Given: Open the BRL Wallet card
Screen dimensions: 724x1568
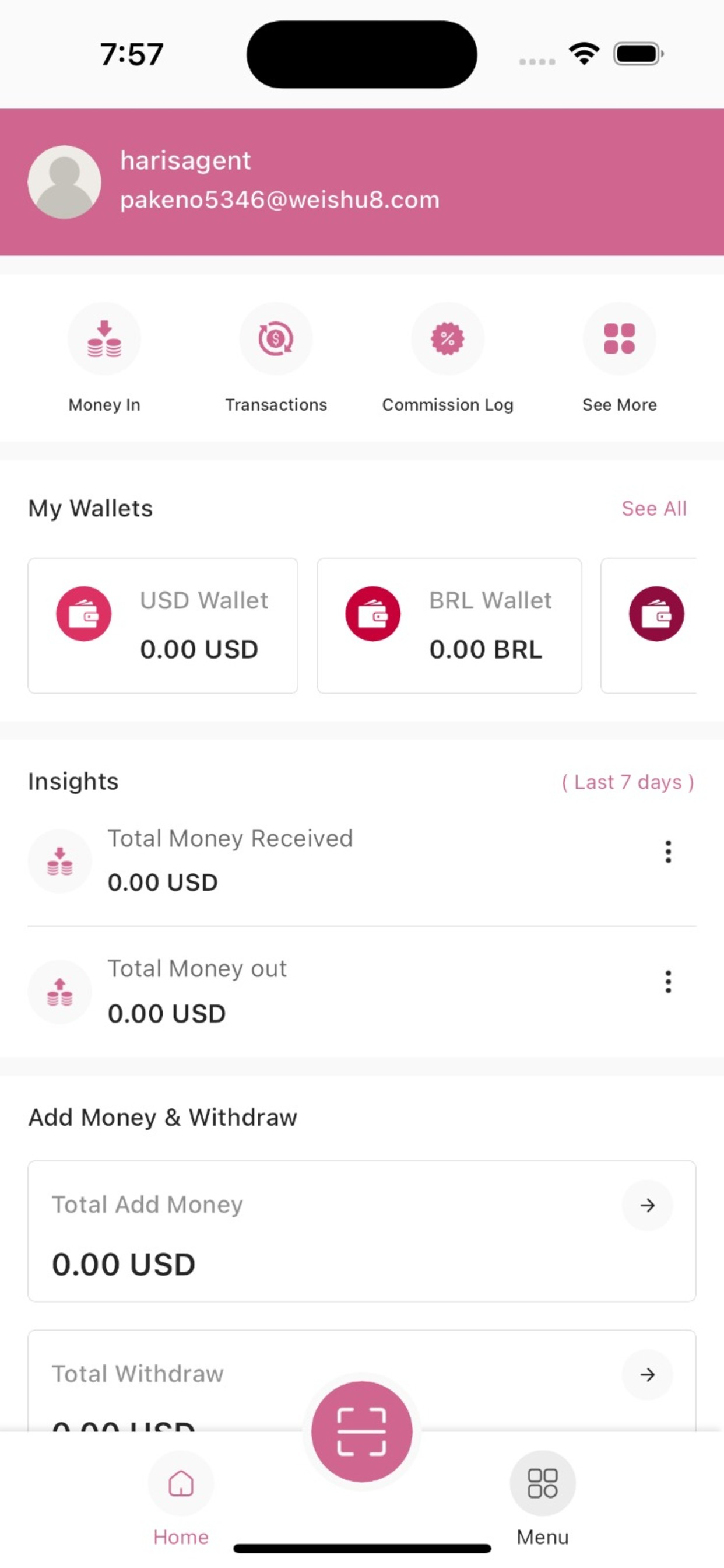Looking at the screenshot, I should point(449,625).
